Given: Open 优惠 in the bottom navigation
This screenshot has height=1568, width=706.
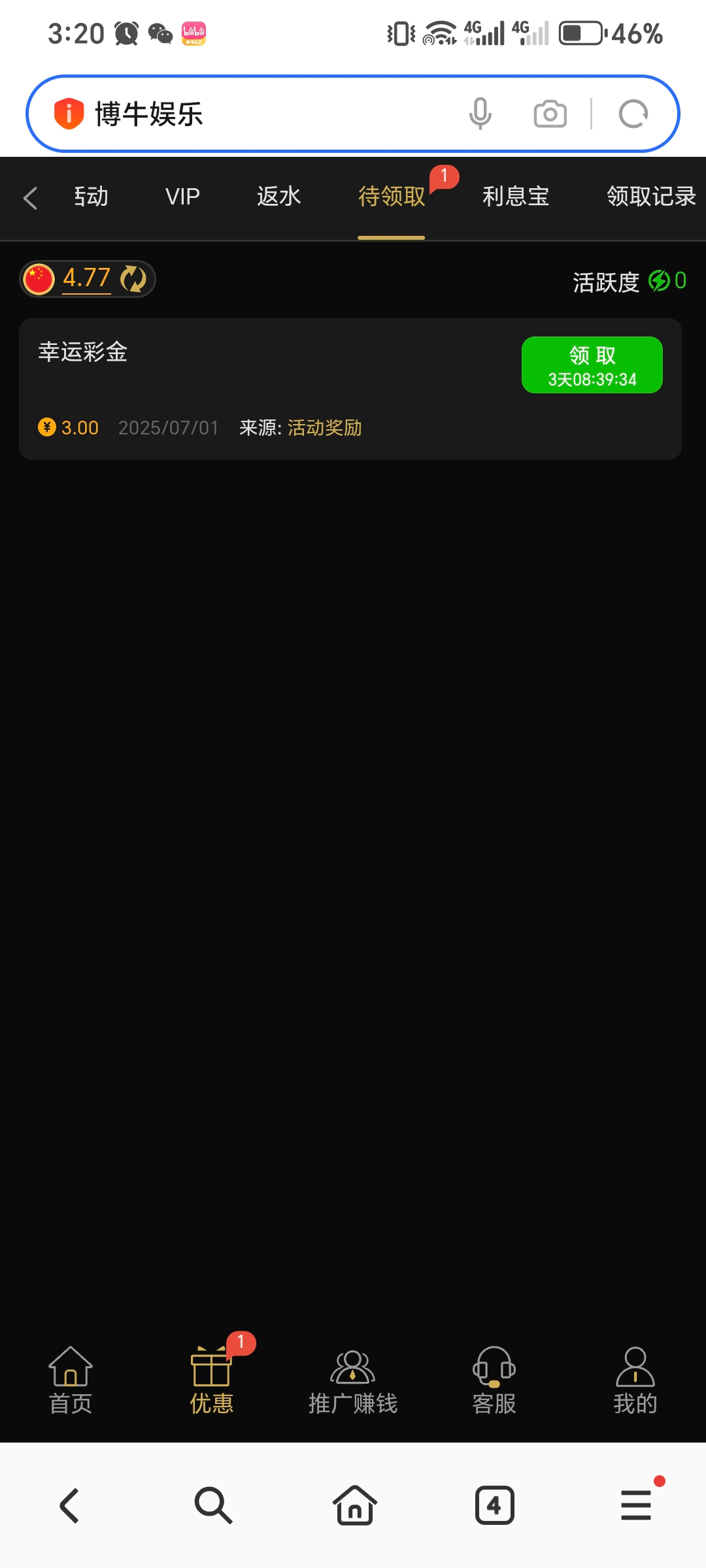Looking at the screenshot, I should pyautogui.click(x=212, y=1380).
